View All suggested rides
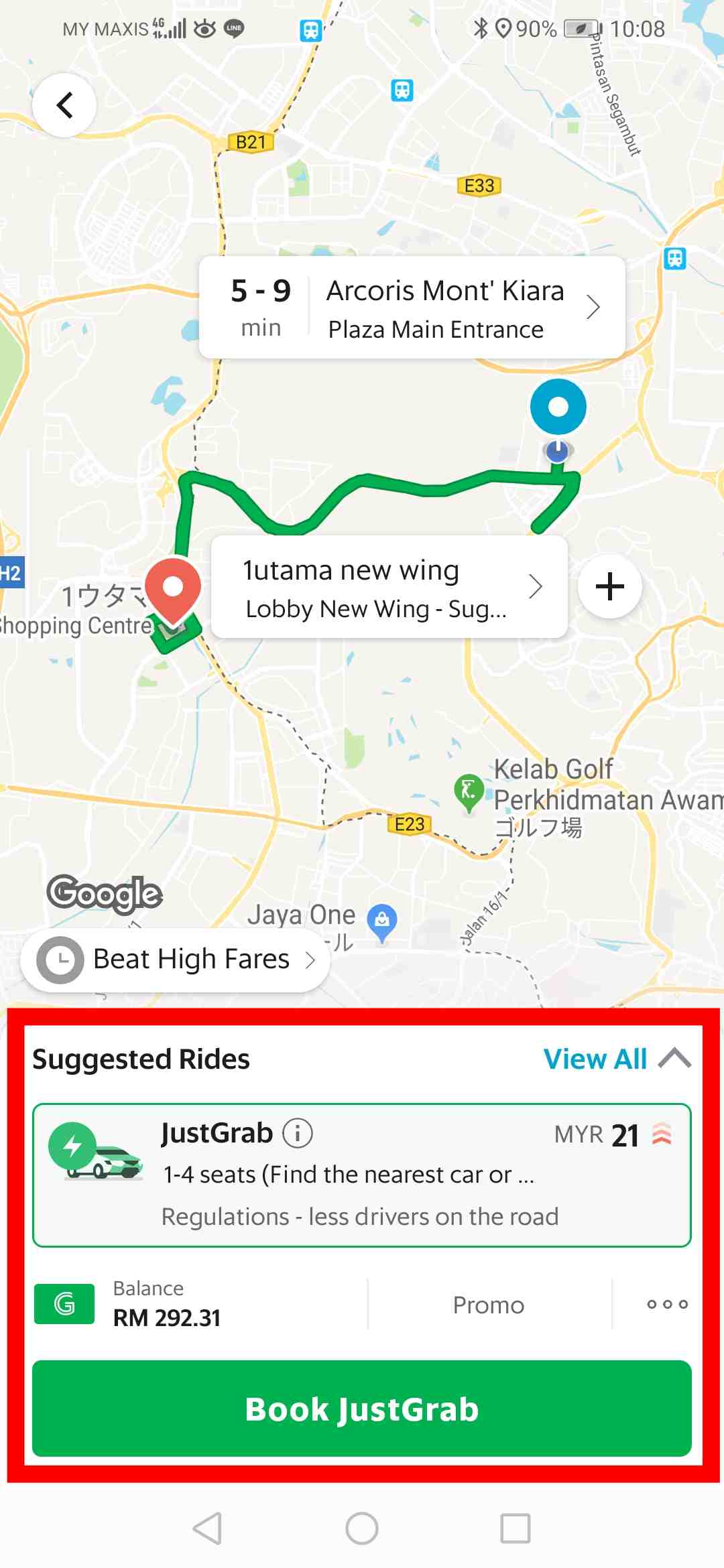This screenshot has height=1568, width=724. coord(595,1059)
